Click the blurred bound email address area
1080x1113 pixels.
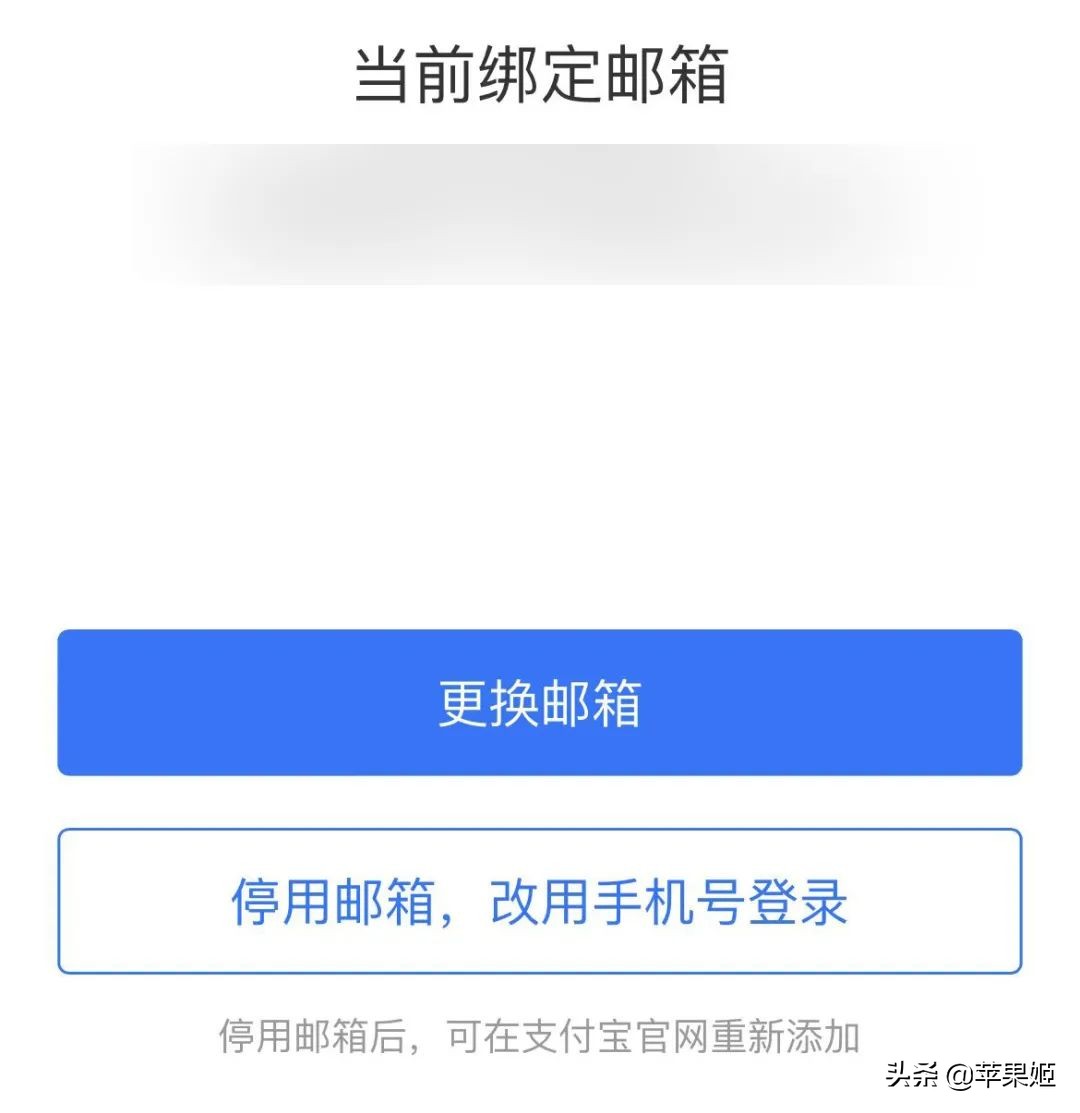coord(540,210)
